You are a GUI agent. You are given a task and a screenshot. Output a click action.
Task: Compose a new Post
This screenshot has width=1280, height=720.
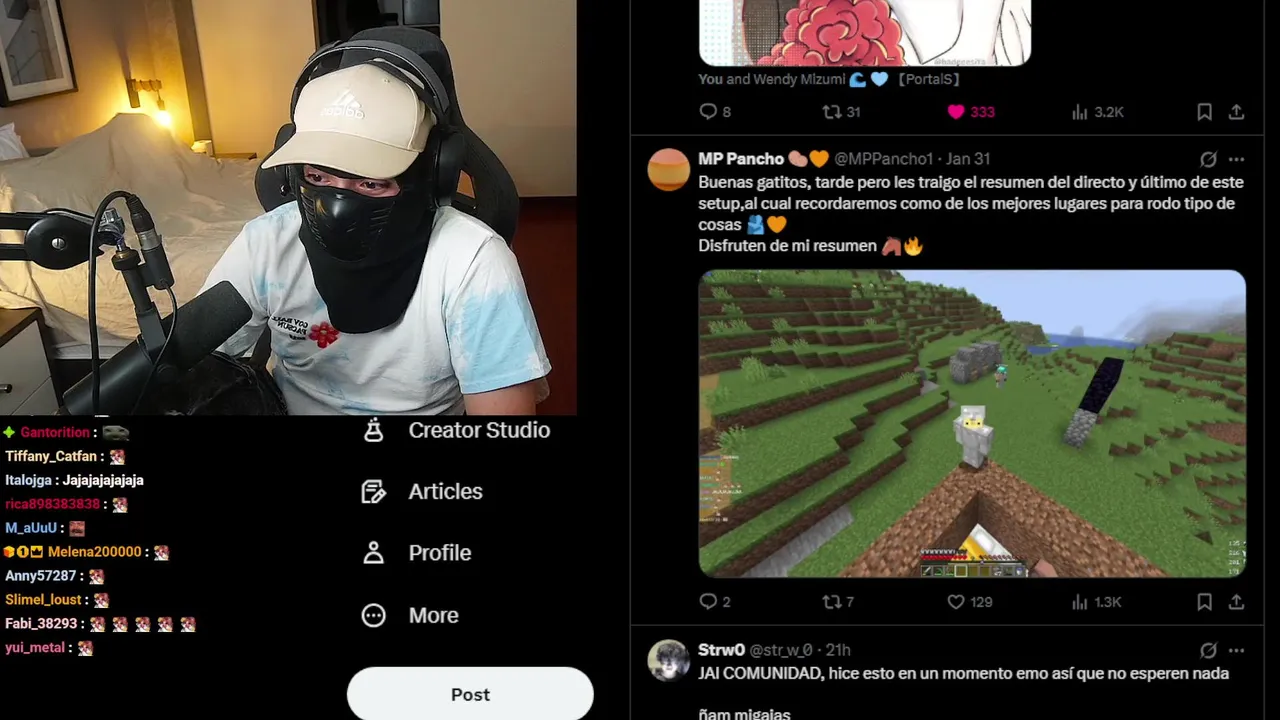pos(470,694)
